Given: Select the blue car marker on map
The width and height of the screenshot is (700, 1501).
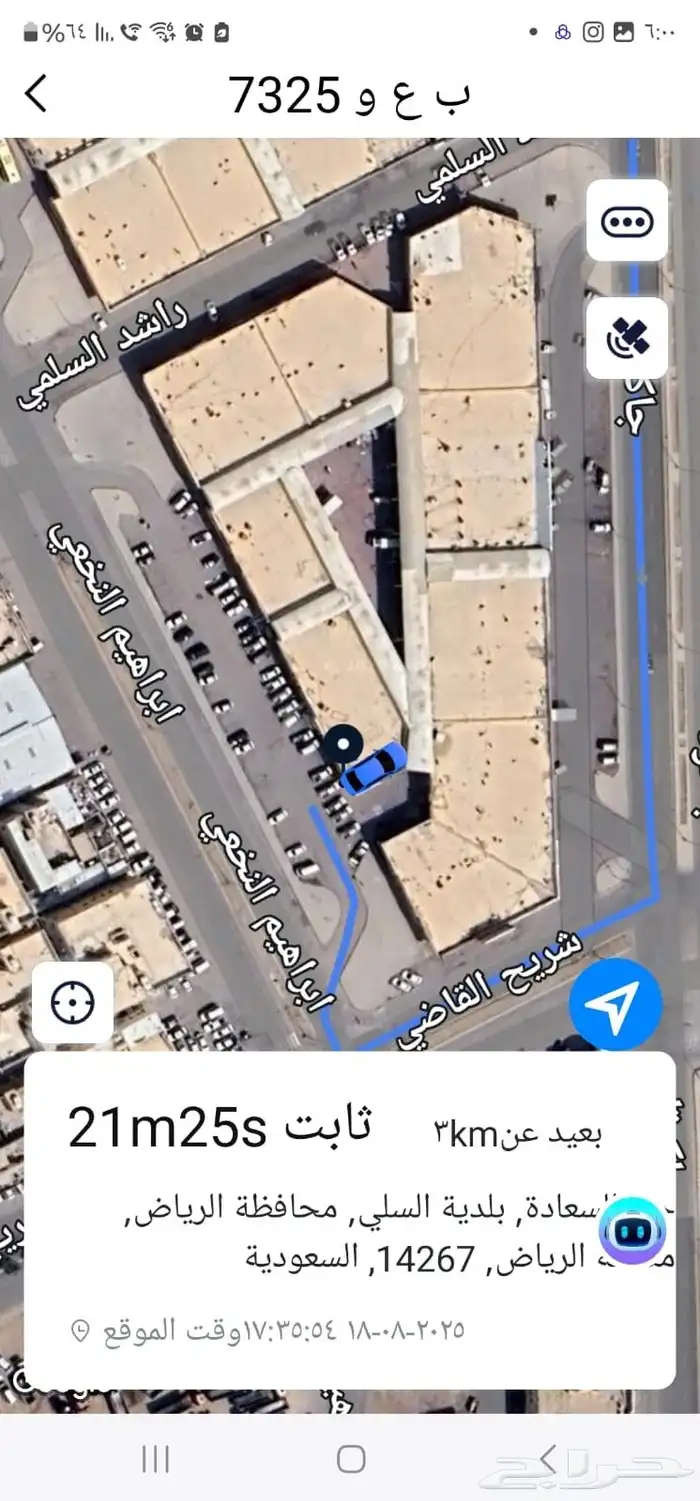Looking at the screenshot, I should pyautogui.click(x=374, y=768).
